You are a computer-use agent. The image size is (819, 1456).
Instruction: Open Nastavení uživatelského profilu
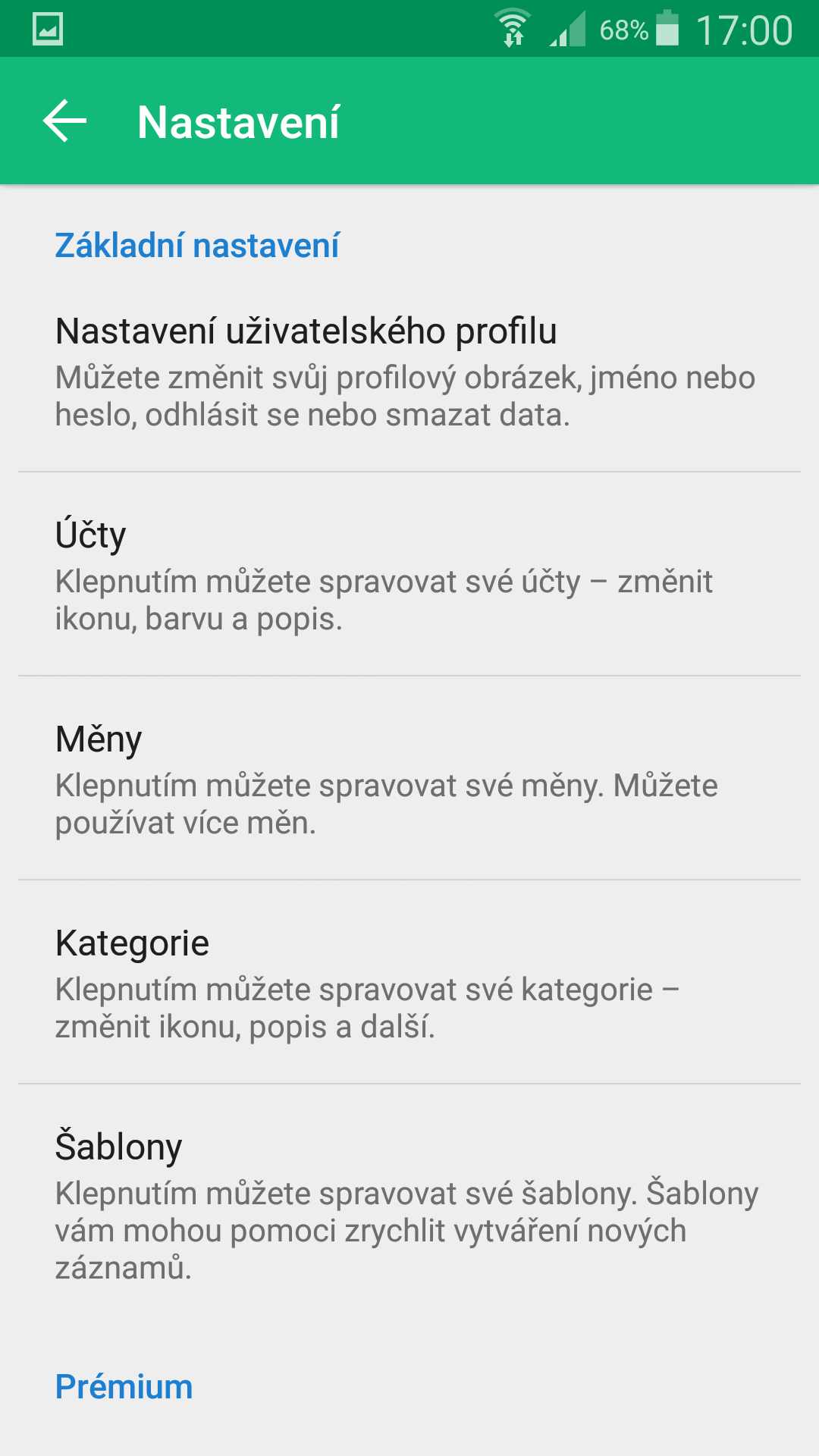[x=409, y=370]
